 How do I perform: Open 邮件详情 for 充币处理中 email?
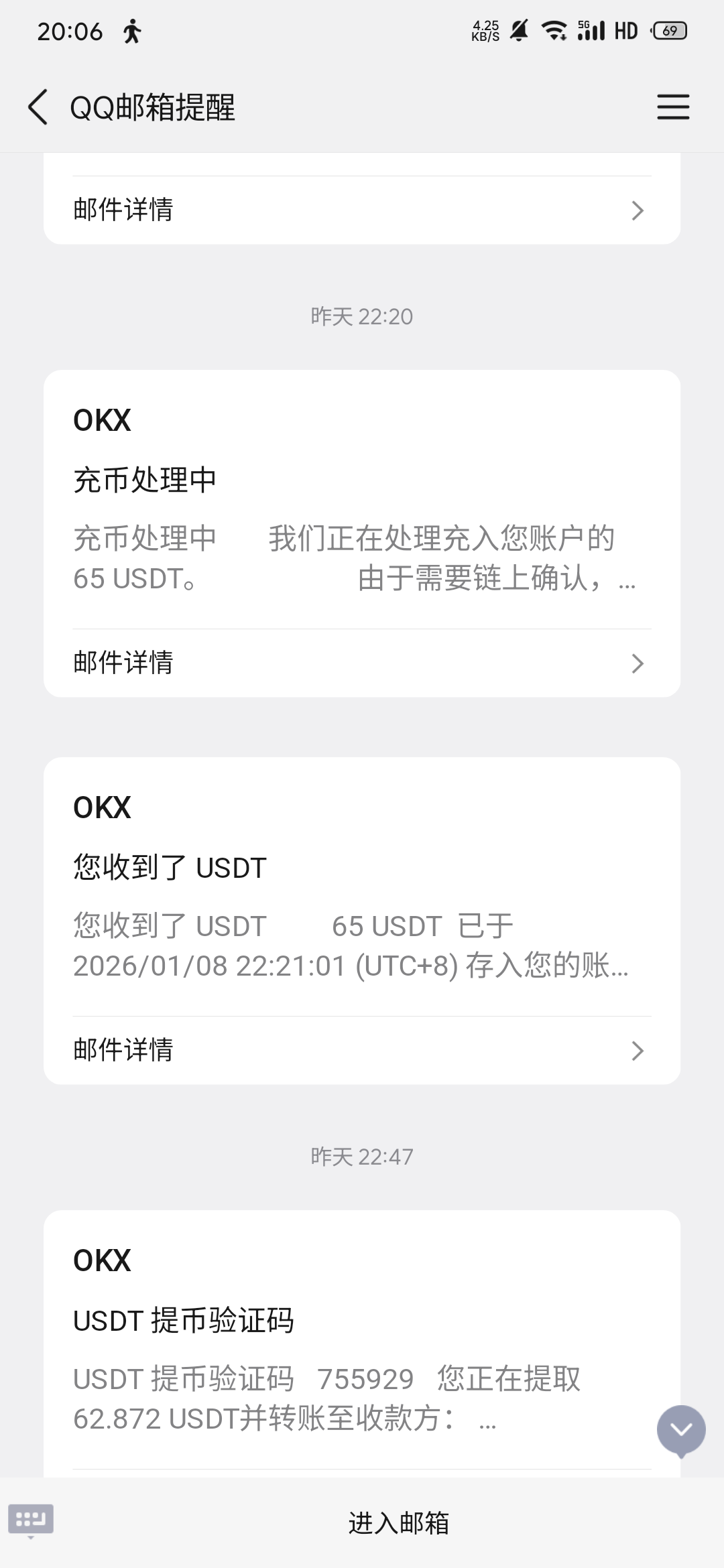point(362,663)
